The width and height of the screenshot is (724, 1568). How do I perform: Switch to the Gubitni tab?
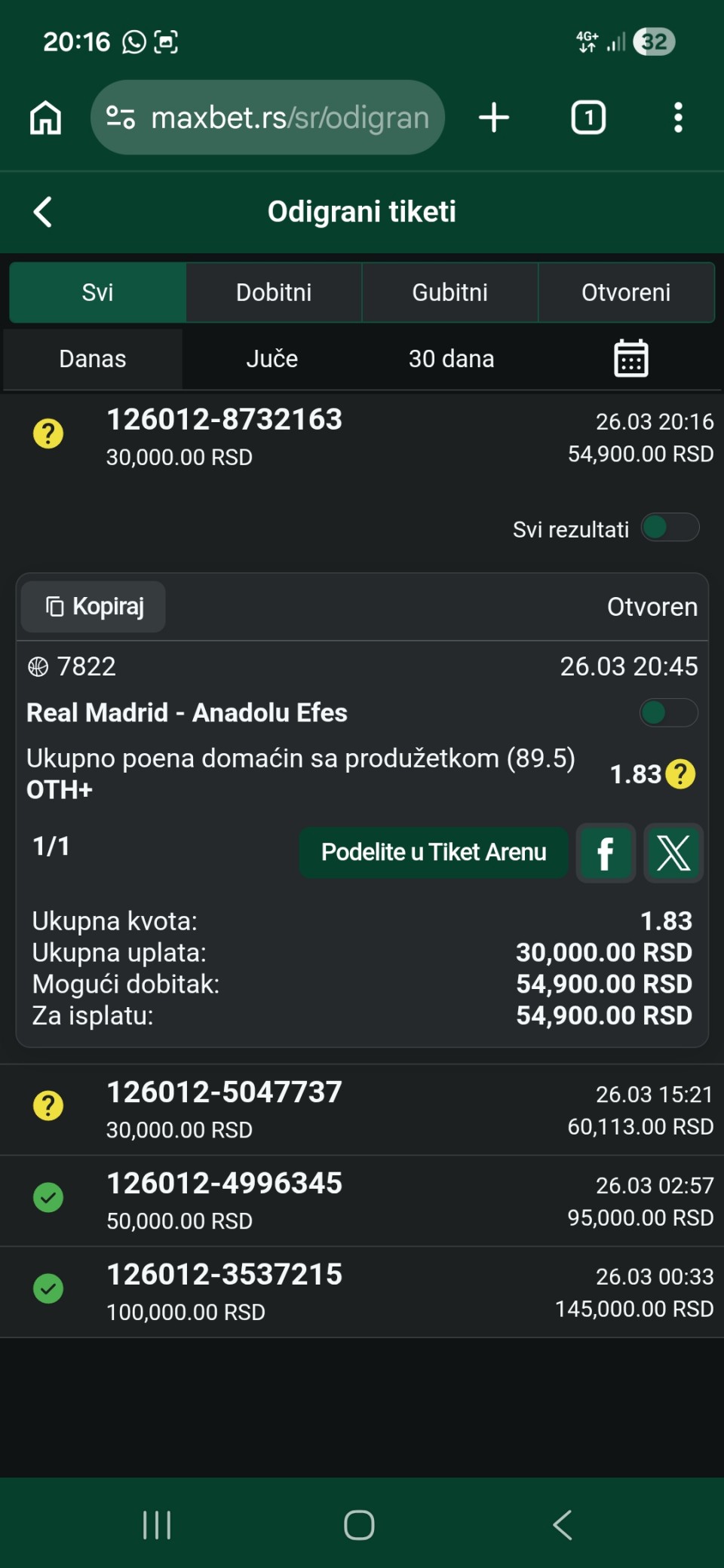pyautogui.click(x=450, y=292)
